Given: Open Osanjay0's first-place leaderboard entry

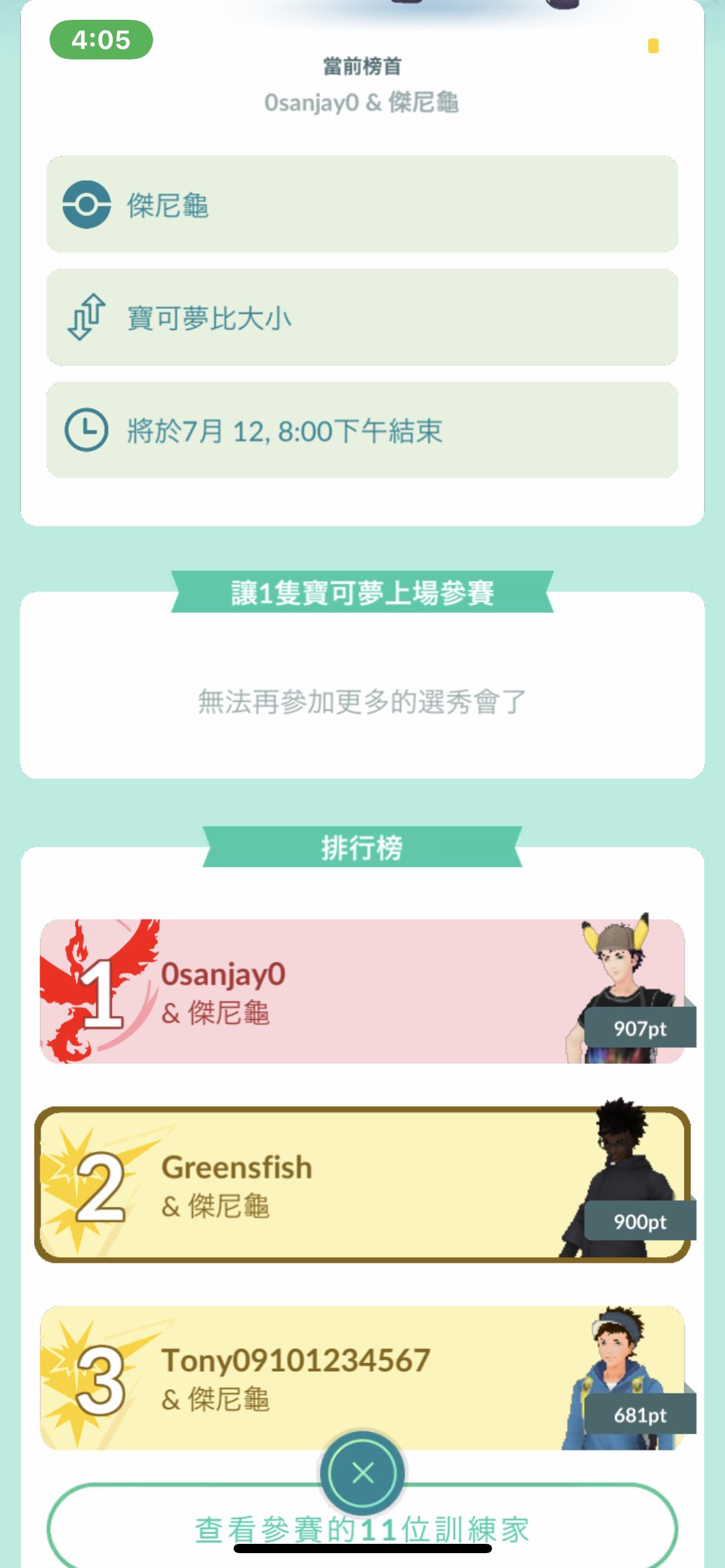Looking at the screenshot, I should [x=362, y=991].
